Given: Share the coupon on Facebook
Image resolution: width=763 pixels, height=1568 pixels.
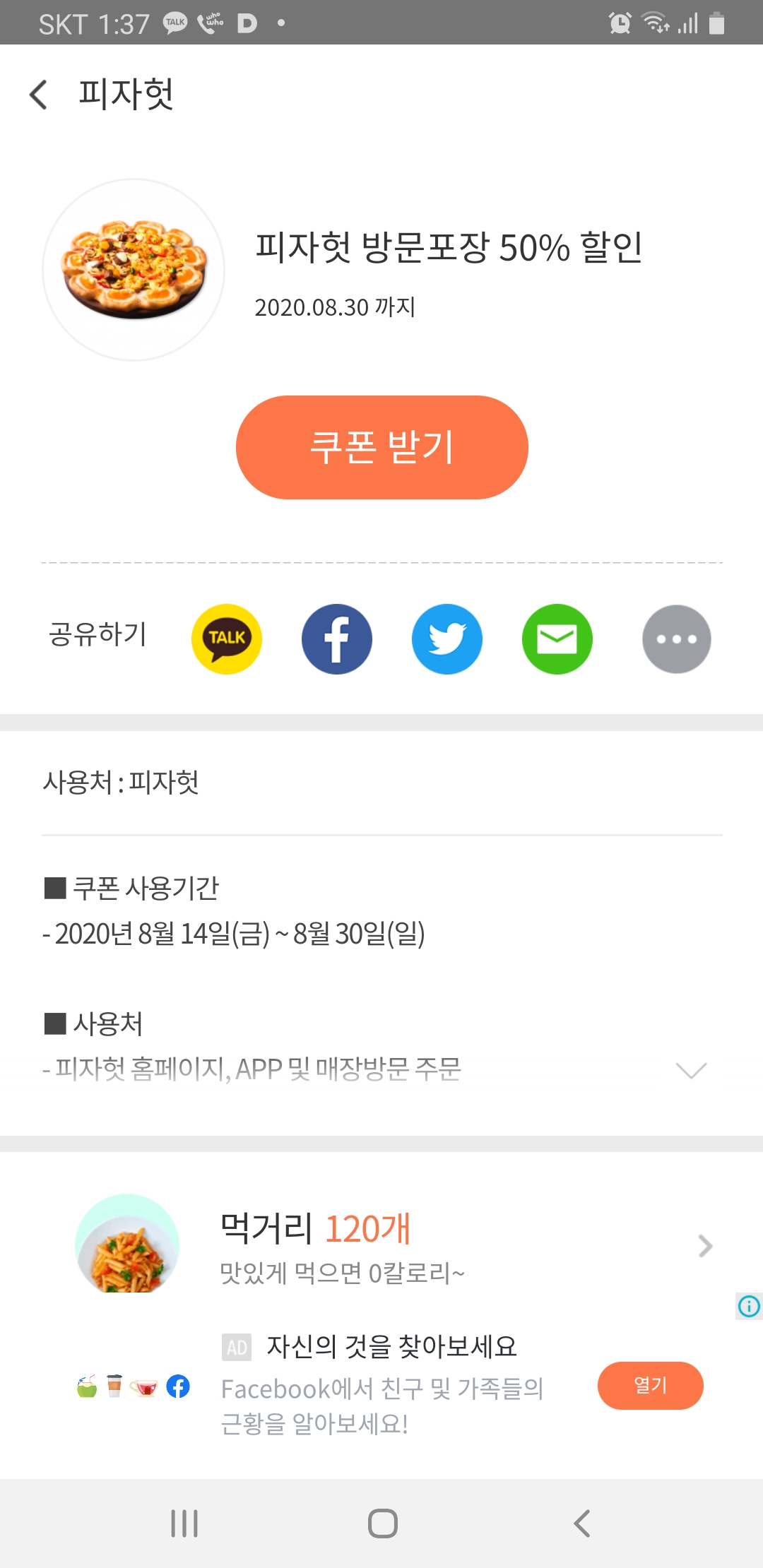Looking at the screenshot, I should coord(337,639).
